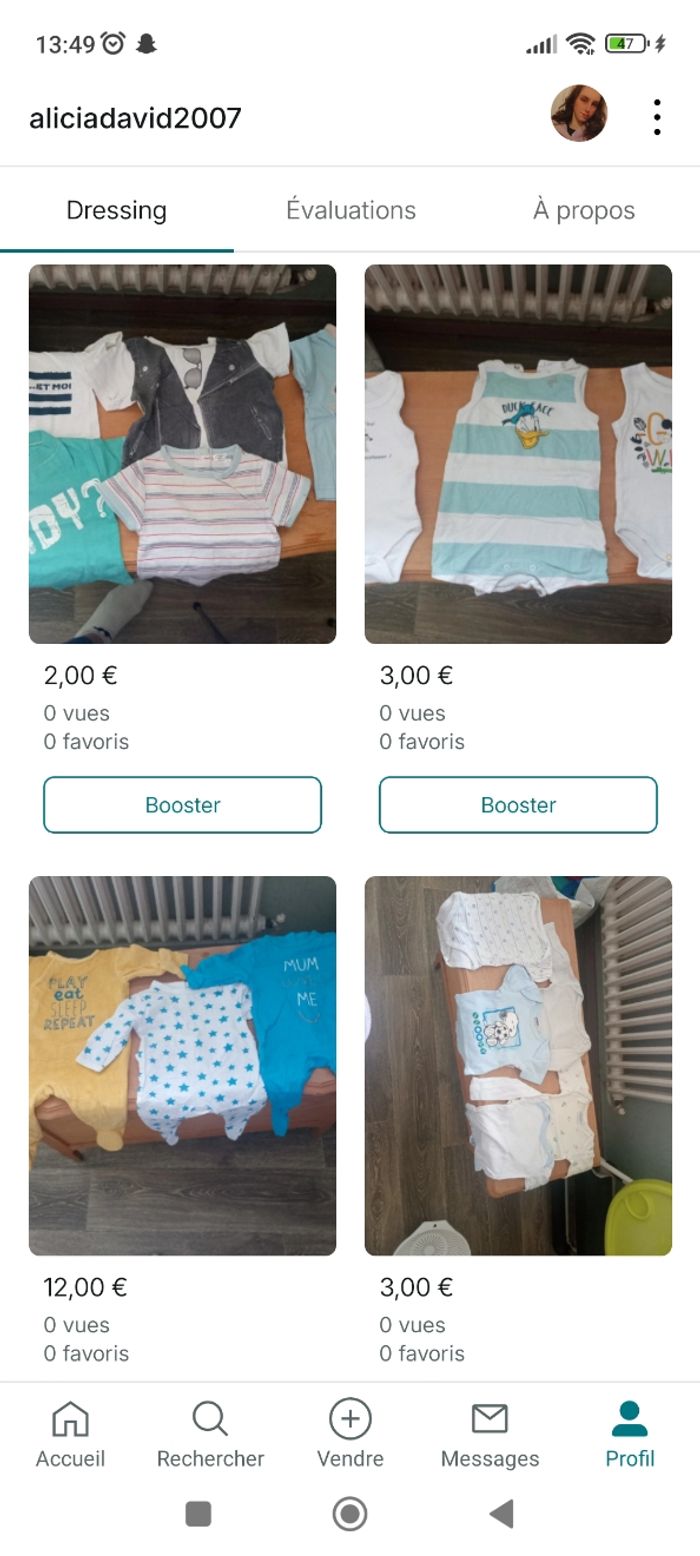Tap the profile avatar picture
700x1556 pixels.
click(x=579, y=114)
